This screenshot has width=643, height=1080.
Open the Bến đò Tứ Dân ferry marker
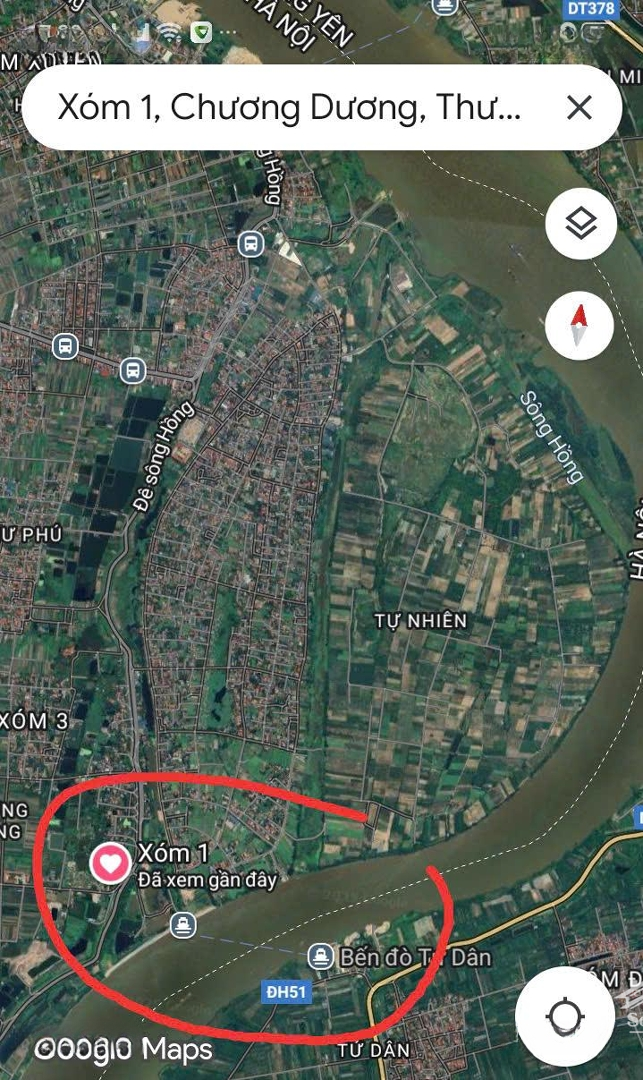(x=321, y=956)
